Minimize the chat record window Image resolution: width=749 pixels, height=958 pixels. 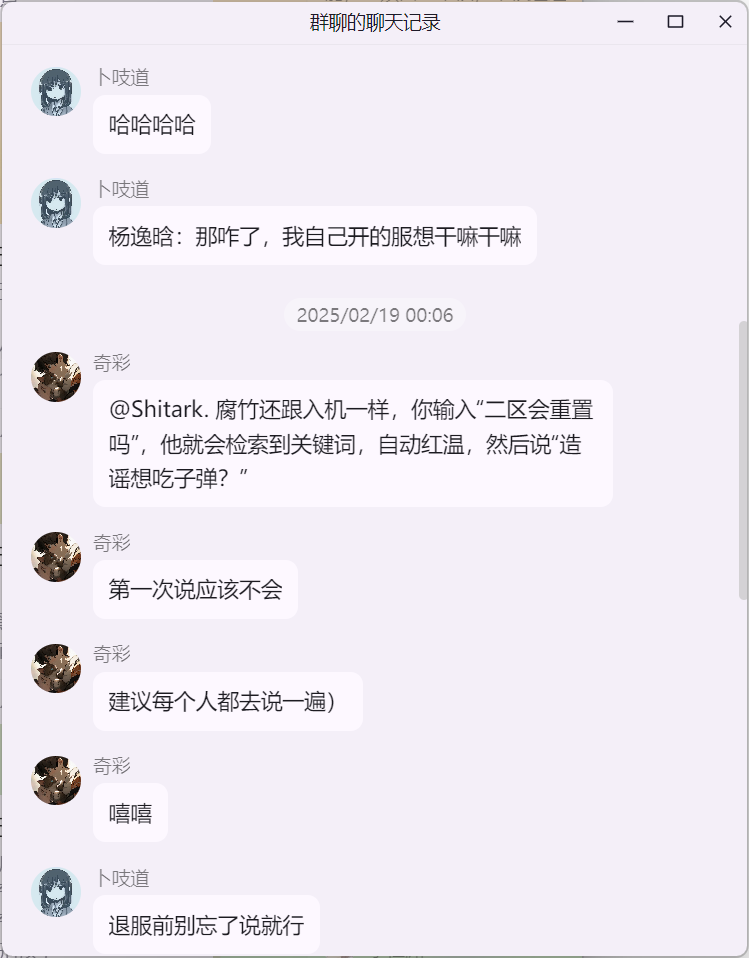point(626,22)
